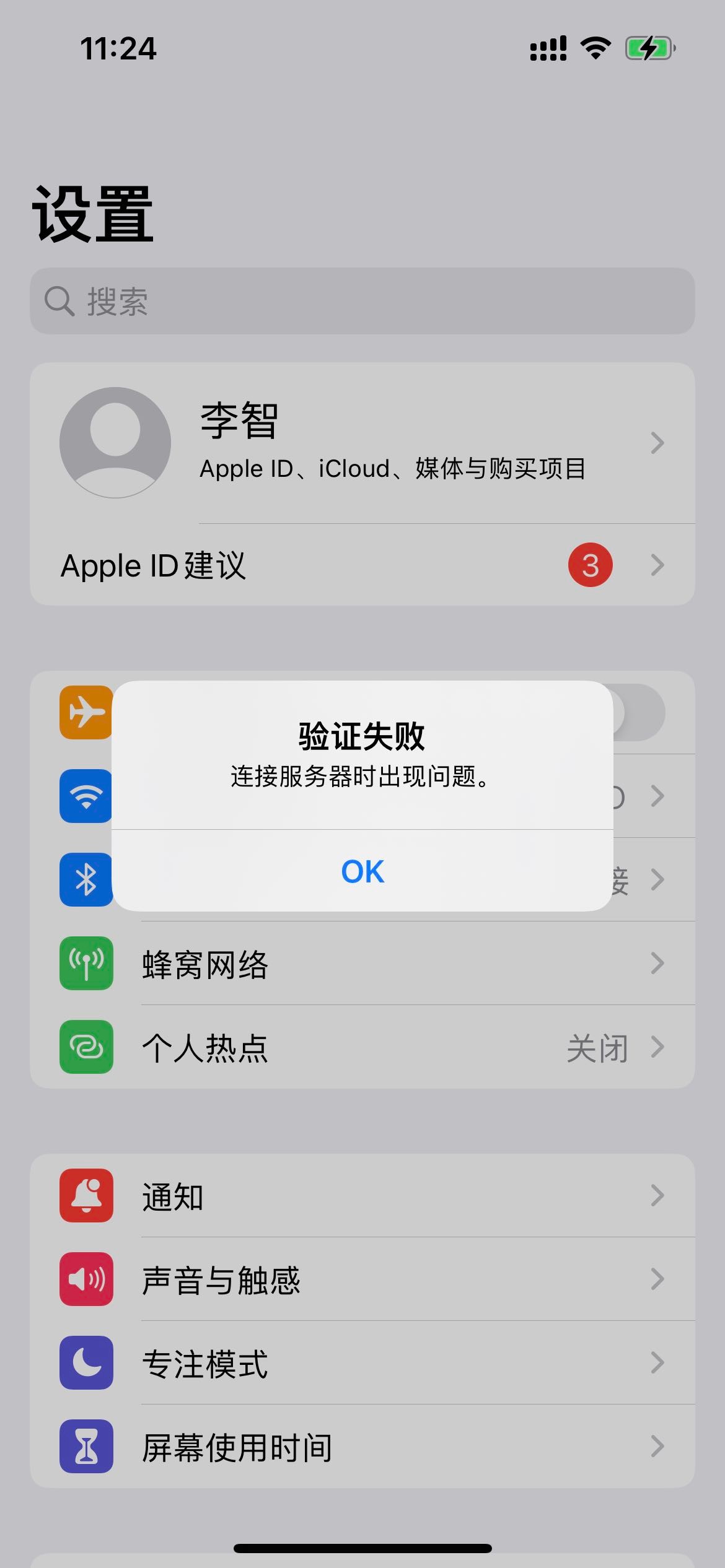
Task: Open 蜂窝网络 cellular settings
Action: (362, 964)
